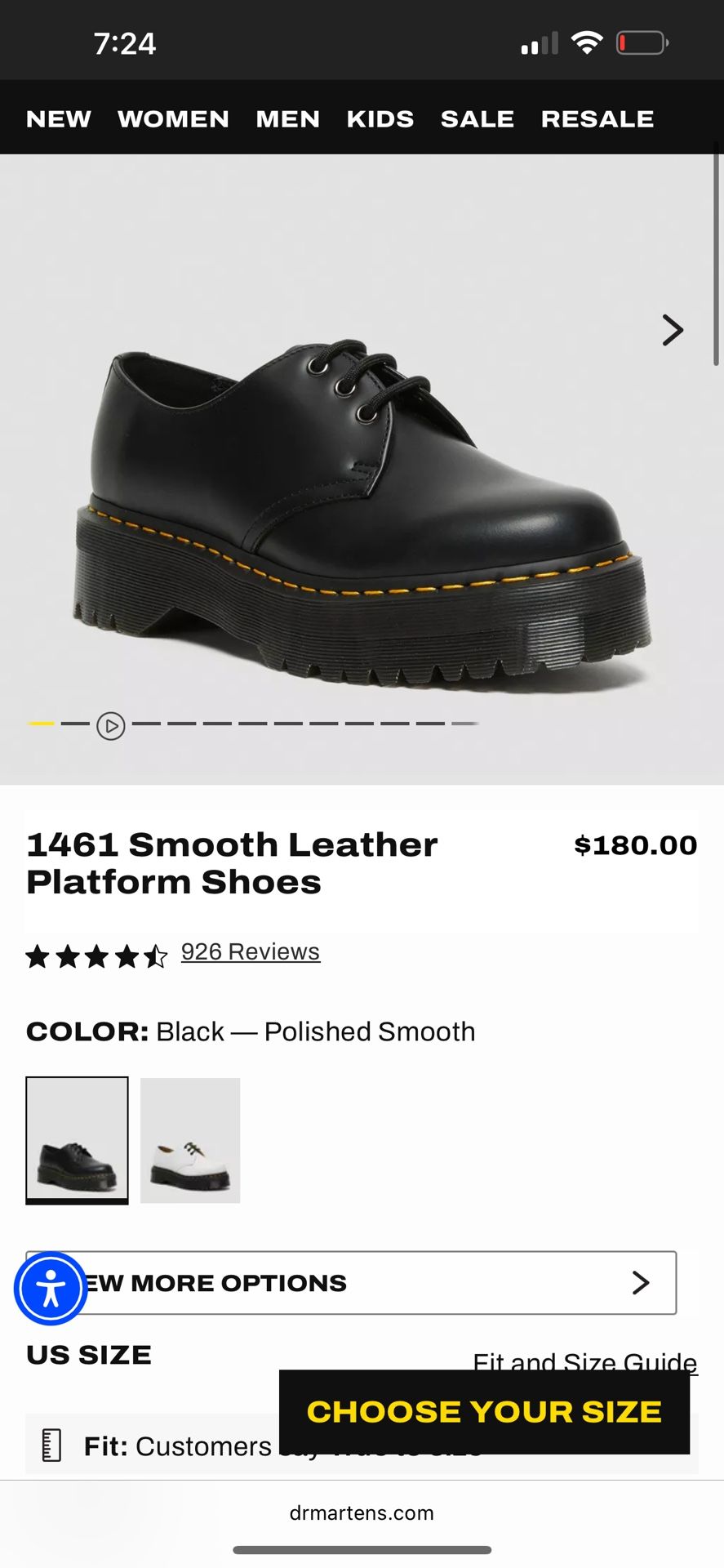Select the white shoe color swatch
724x1568 pixels.
pos(190,1140)
